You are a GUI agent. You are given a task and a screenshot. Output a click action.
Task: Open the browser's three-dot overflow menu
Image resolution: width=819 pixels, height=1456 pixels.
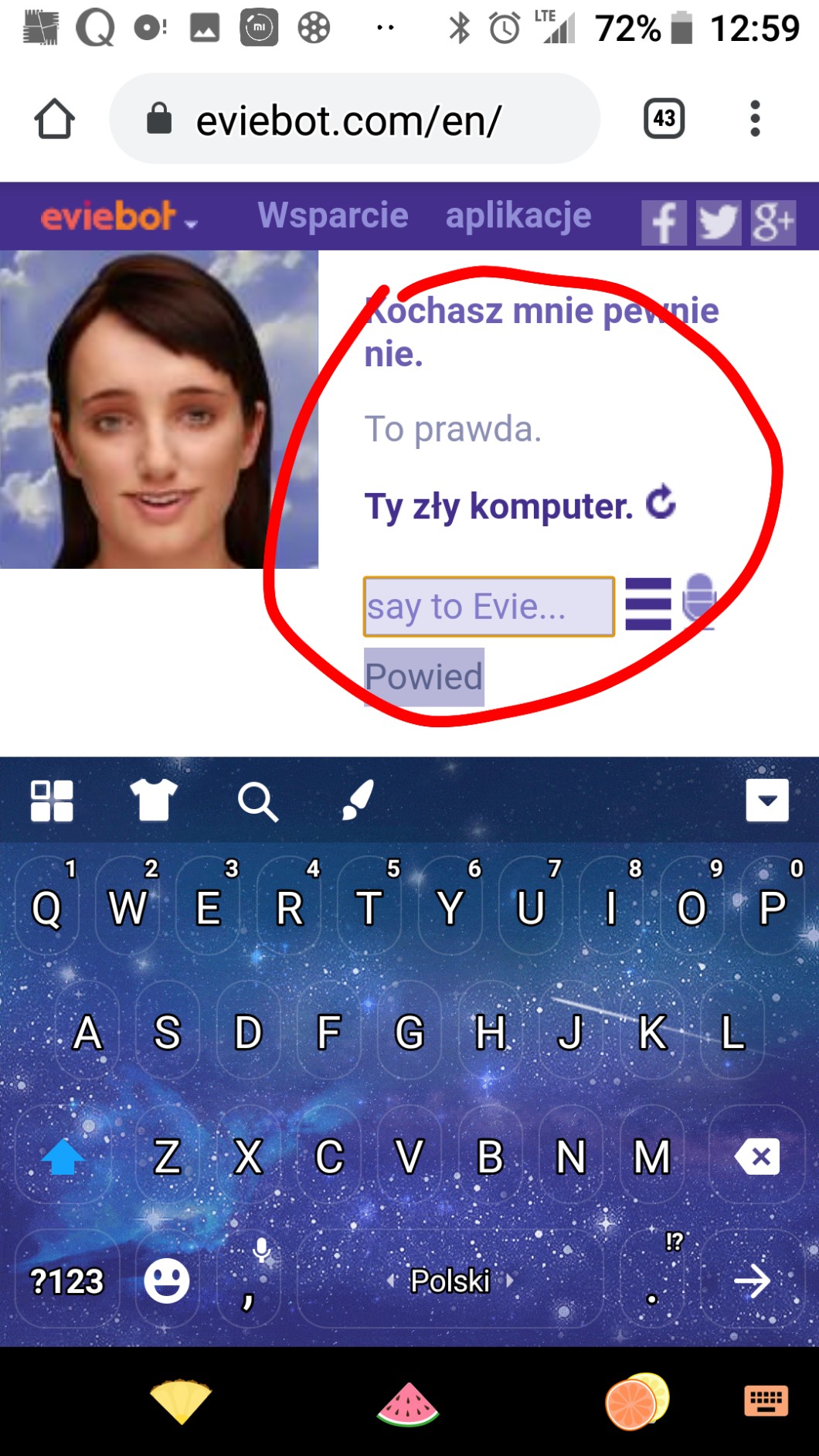coord(756,118)
